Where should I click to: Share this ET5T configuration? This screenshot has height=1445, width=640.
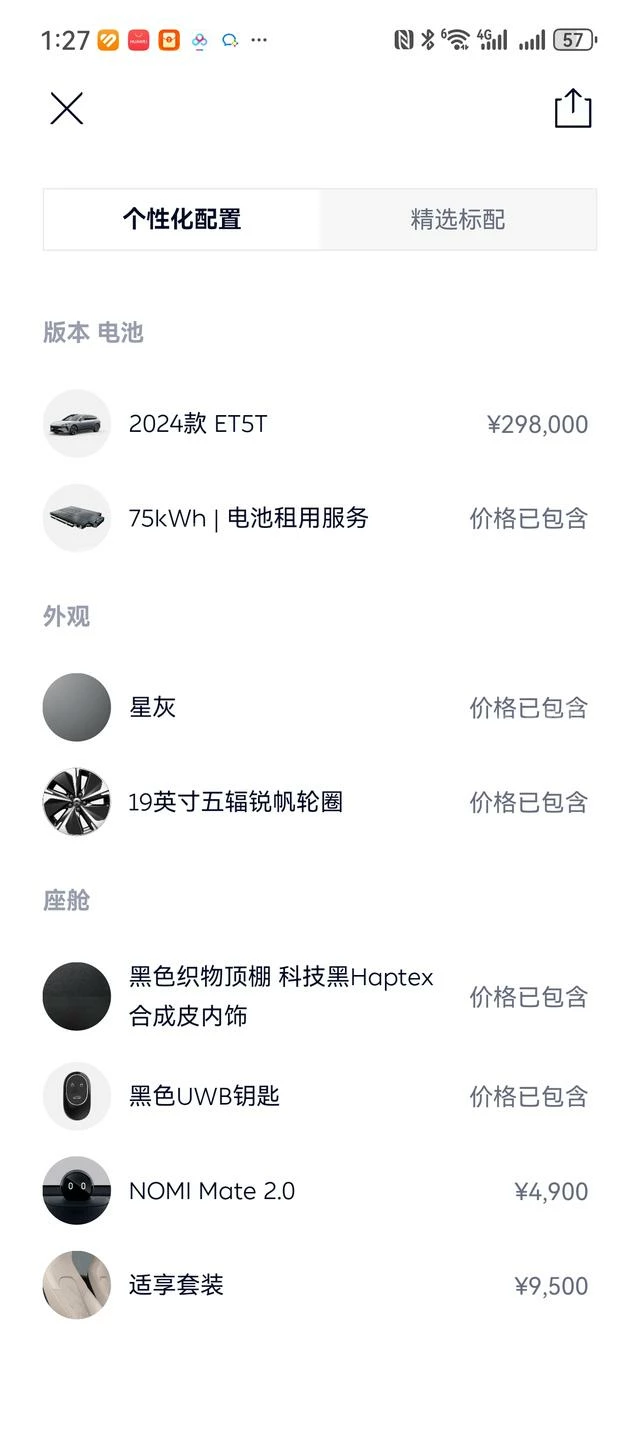point(573,108)
